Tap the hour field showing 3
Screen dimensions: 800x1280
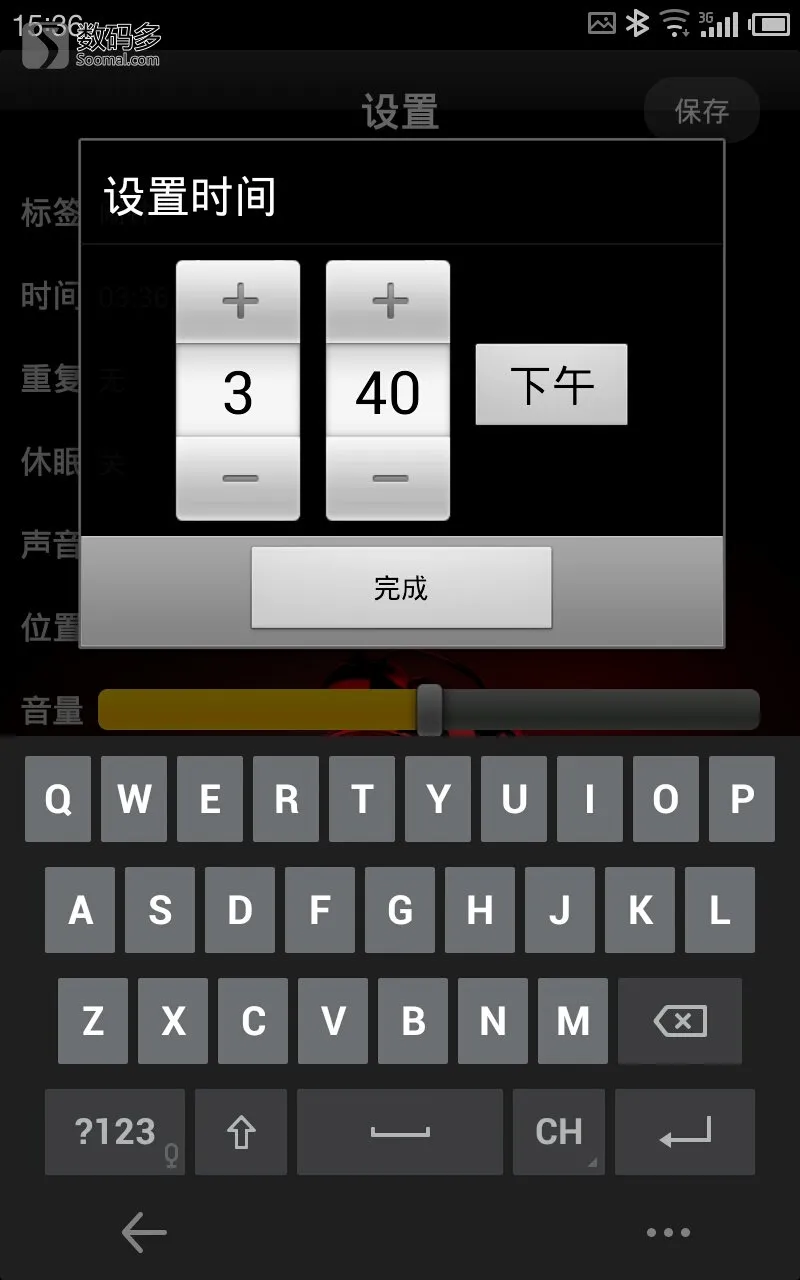pos(238,392)
